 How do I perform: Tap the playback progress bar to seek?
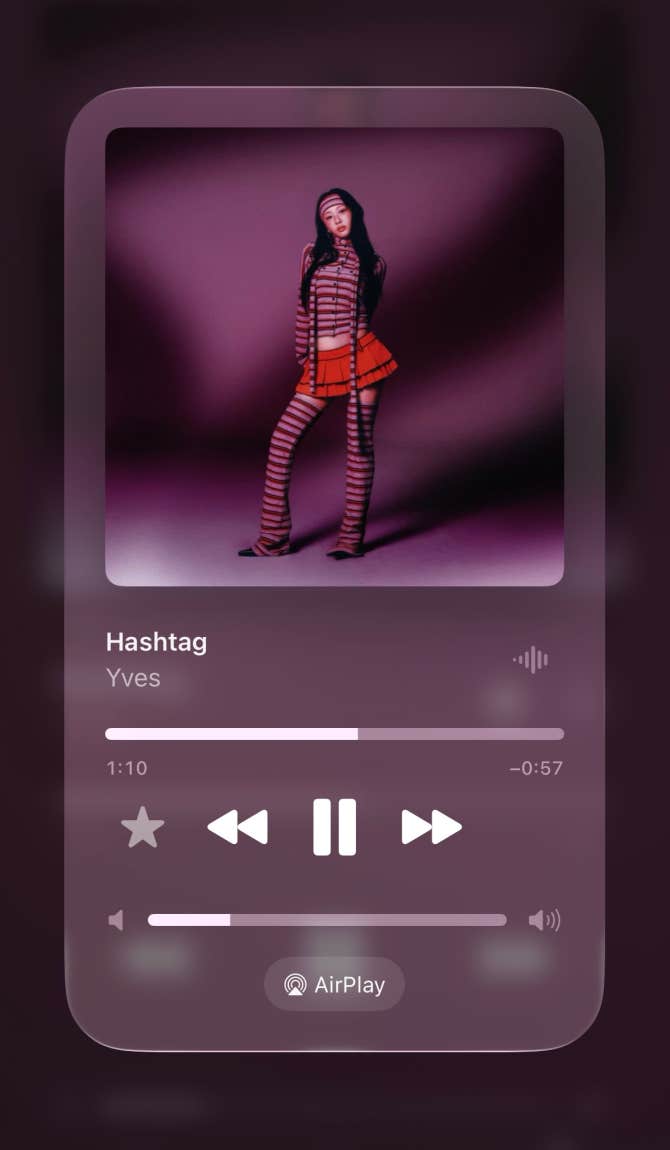(x=334, y=734)
